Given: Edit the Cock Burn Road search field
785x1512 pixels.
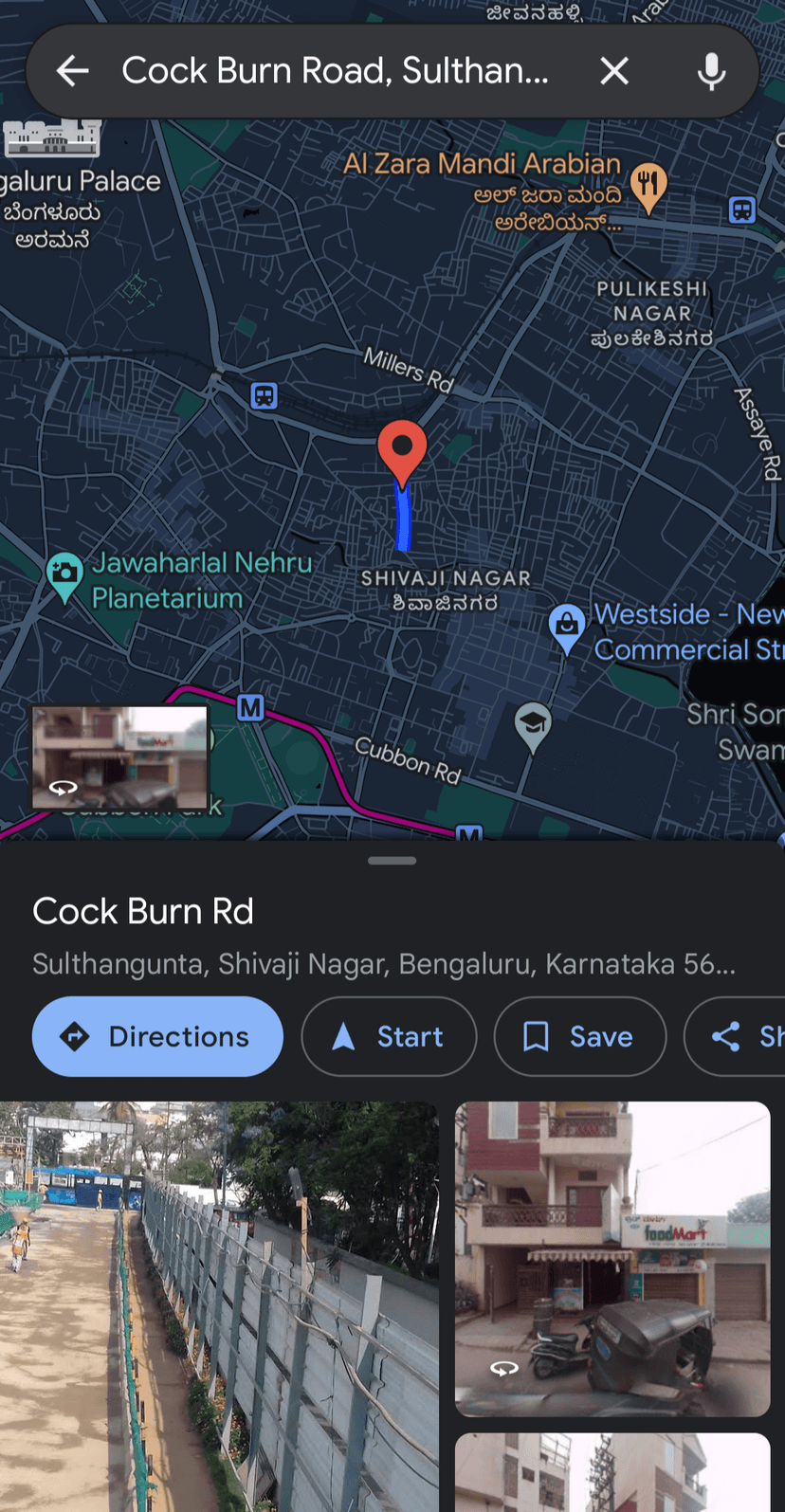Looking at the screenshot, I should click(335, 71).
